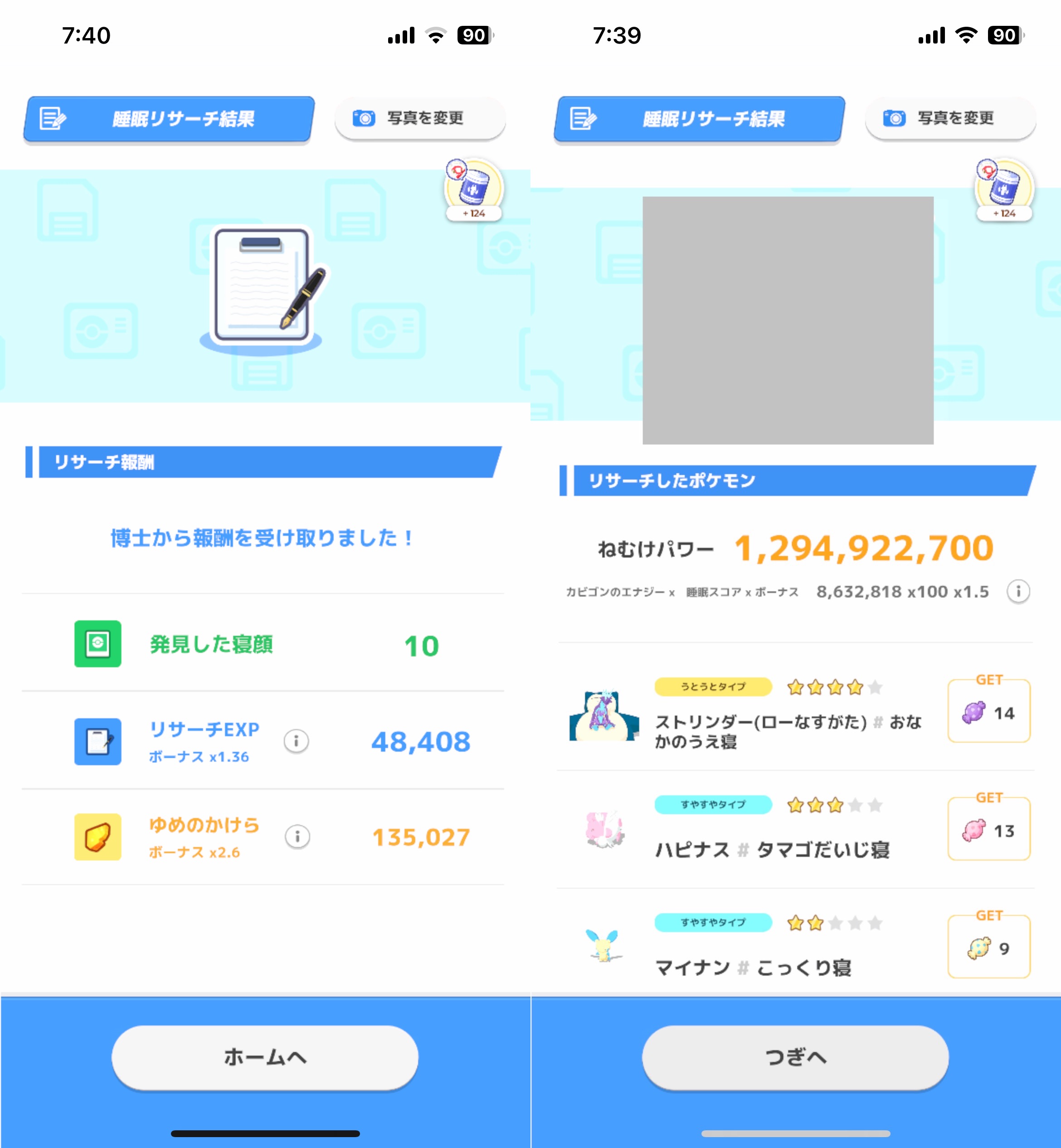Open info icon beside リサーチEXP
The image size is (1061, 1148).
[x=296, y=741]
